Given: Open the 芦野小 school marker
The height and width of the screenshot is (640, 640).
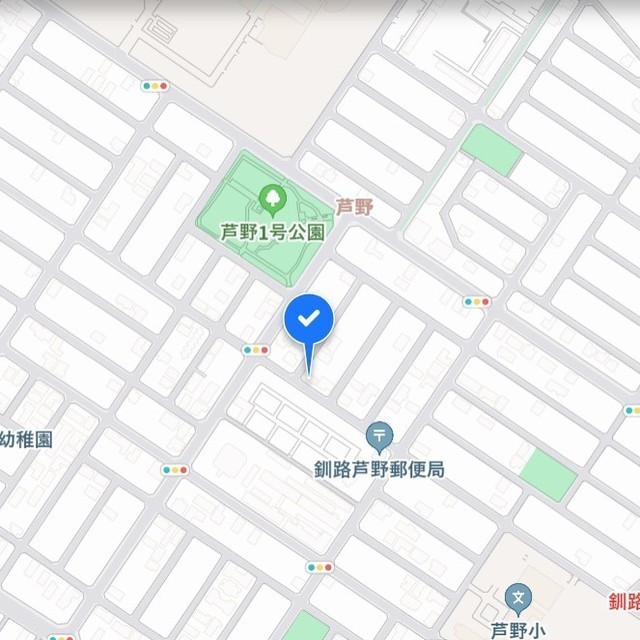Looking at the screenshot, I should coord(518,599).
